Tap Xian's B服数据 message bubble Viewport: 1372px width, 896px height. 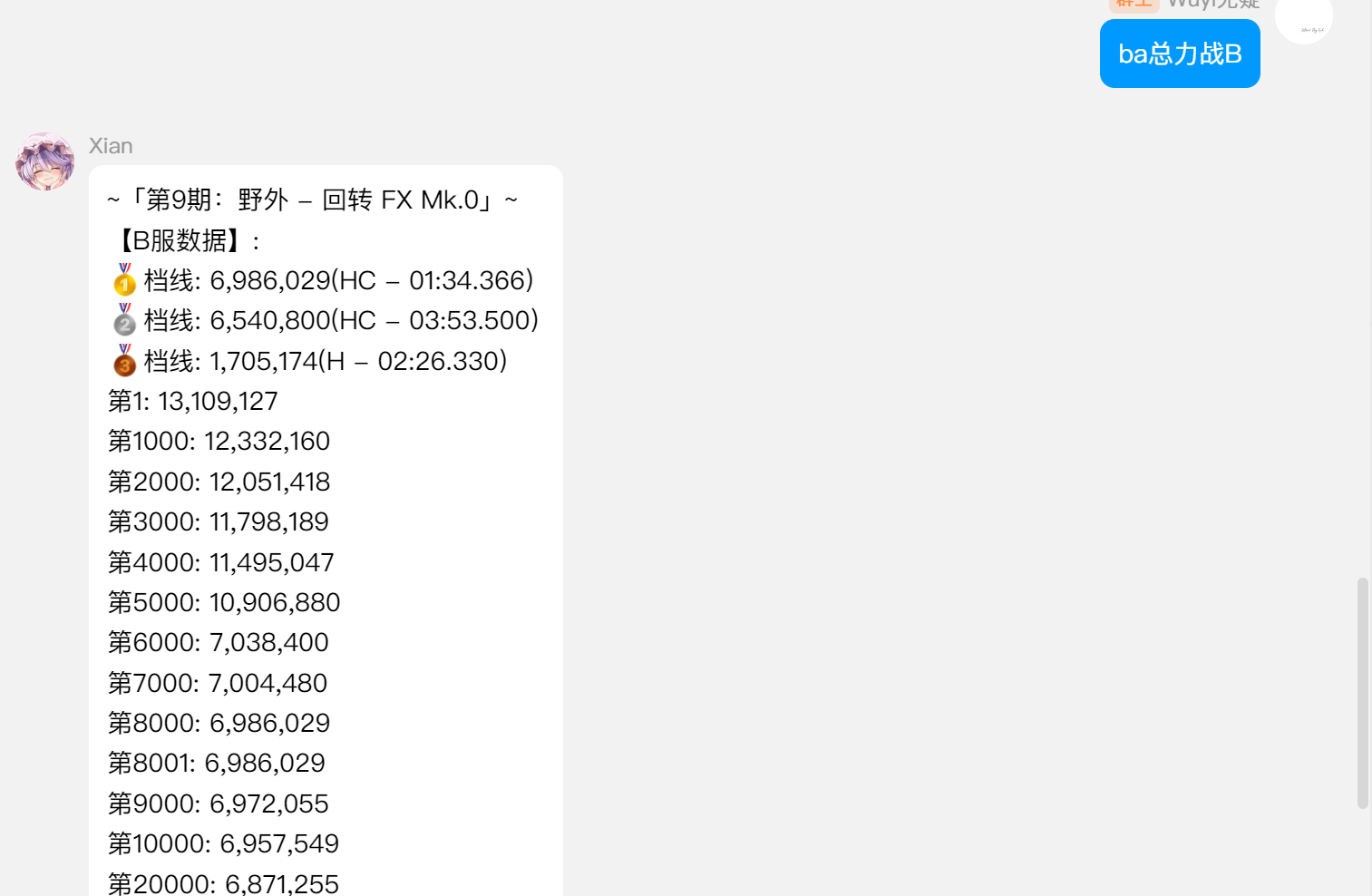326,535
